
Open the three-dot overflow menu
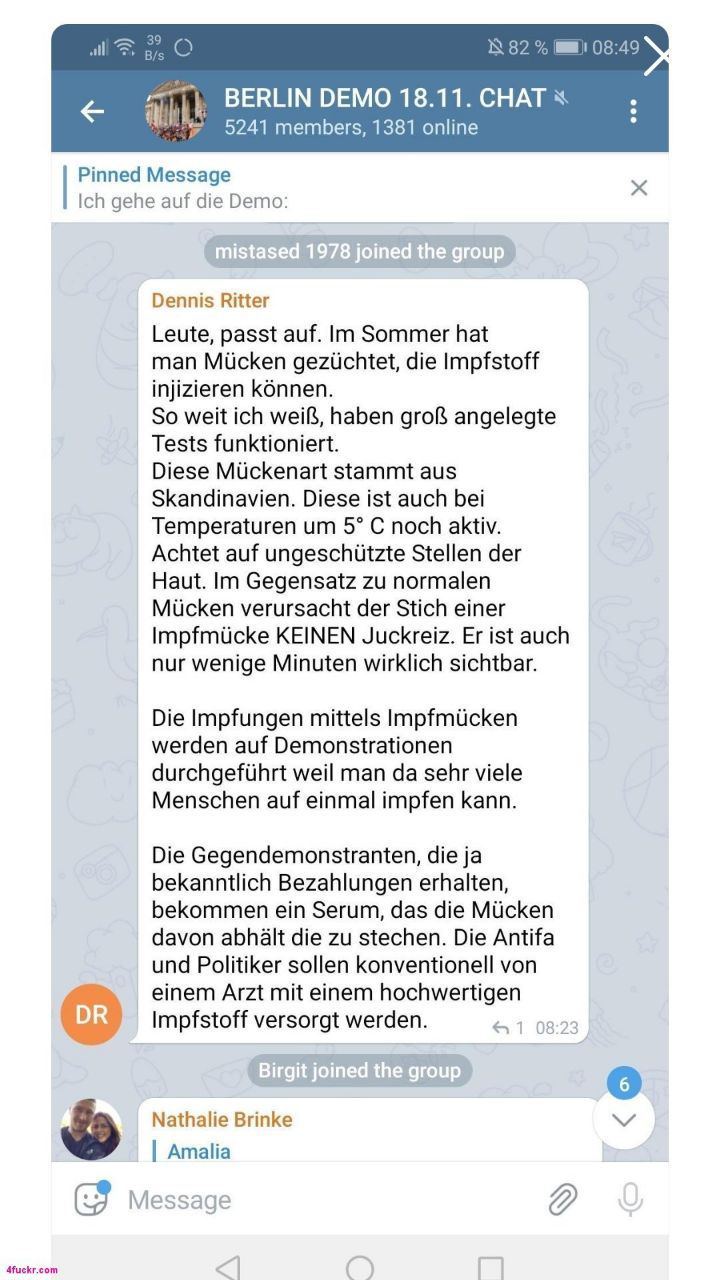[x=633, y=112]
